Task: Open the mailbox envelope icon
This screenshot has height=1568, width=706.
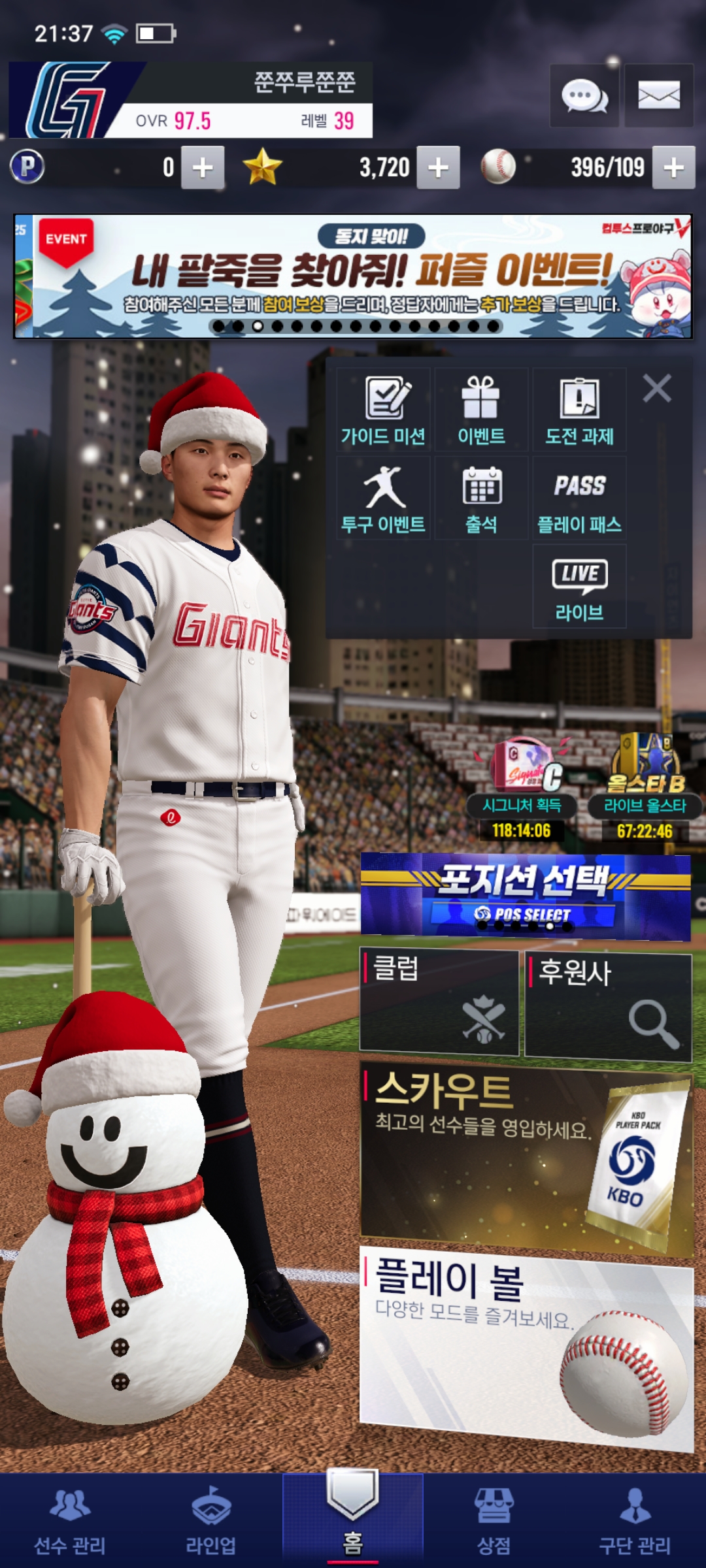Action: (x=658, y=95)
